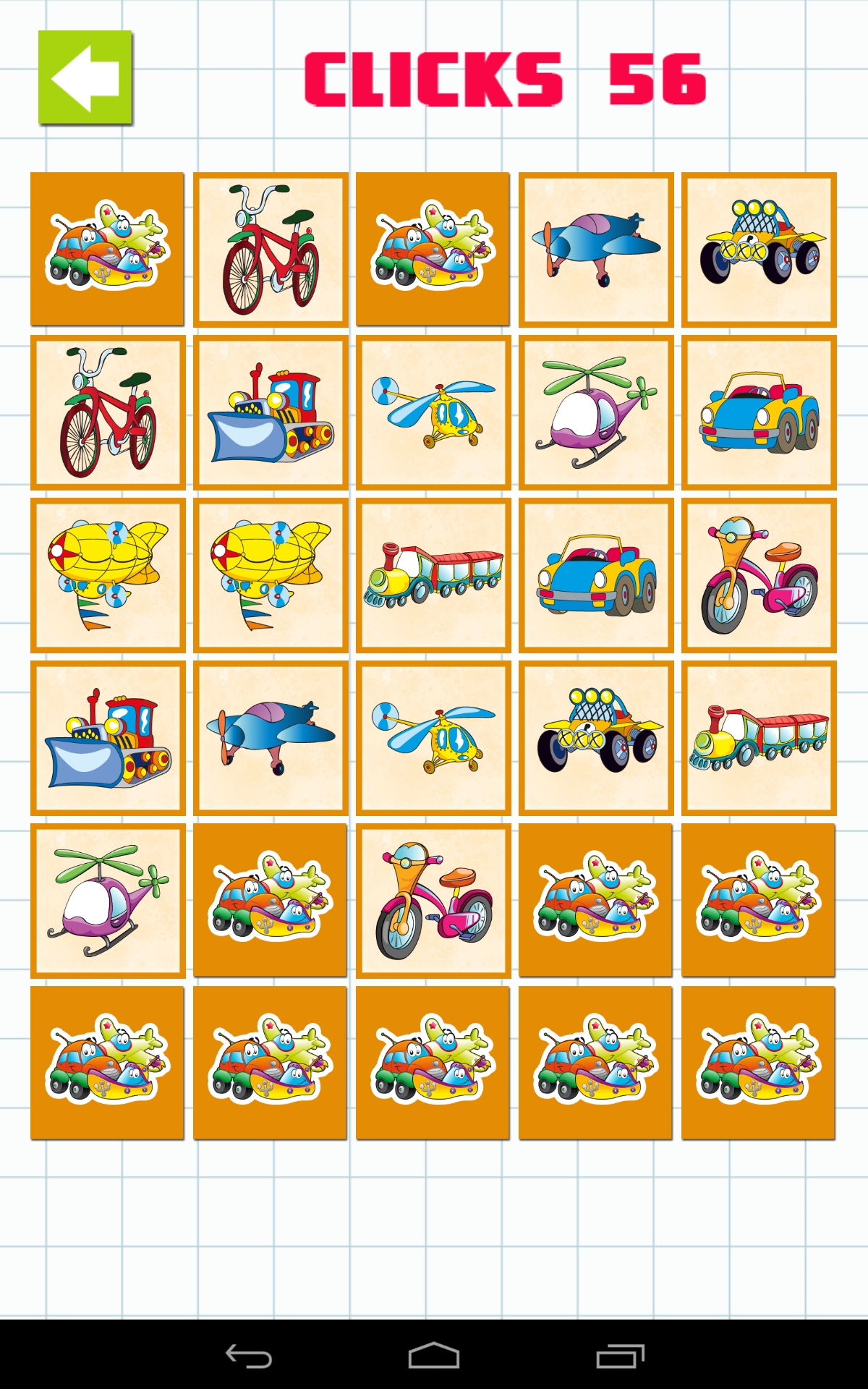868x1389 pixels.
Task: Flip the red bicycle card in the top row
Action: [269, 246]
